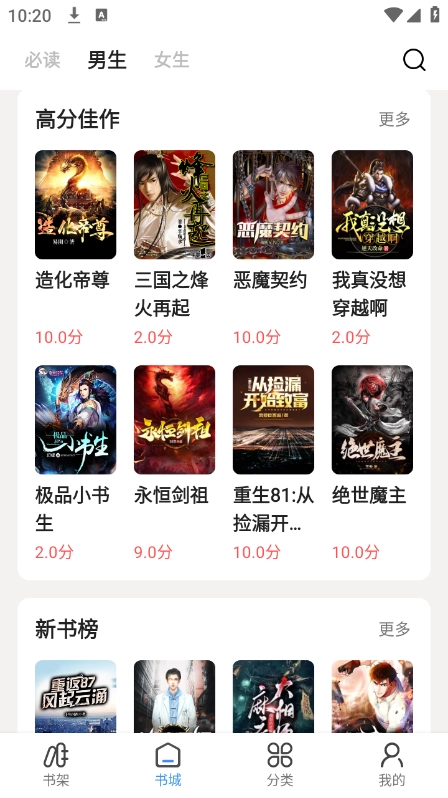Tap the 书城 bottom tab
Viewport: 448px width, 798px height.
(x=168, y=765)
